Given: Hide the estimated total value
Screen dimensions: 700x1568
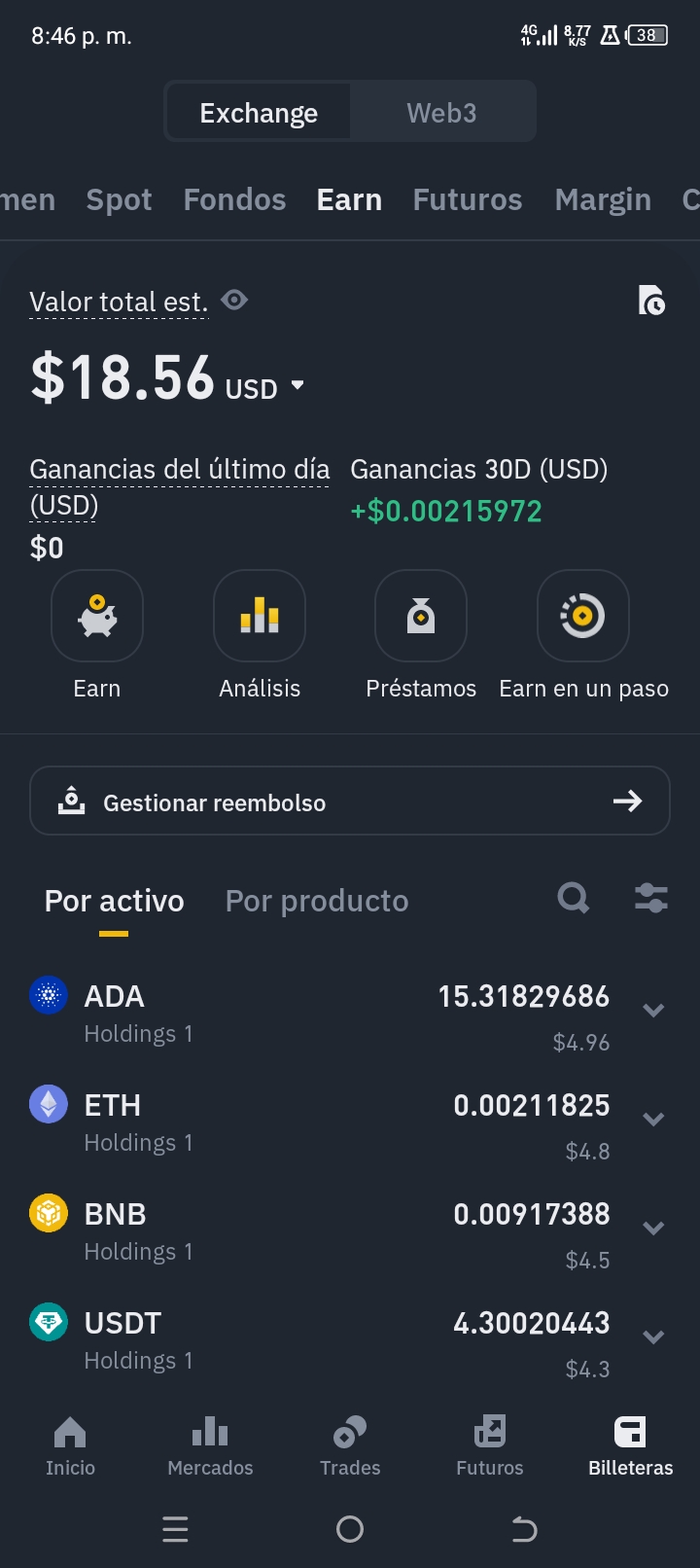Looking at the screenshot, I should coord(234,301).
